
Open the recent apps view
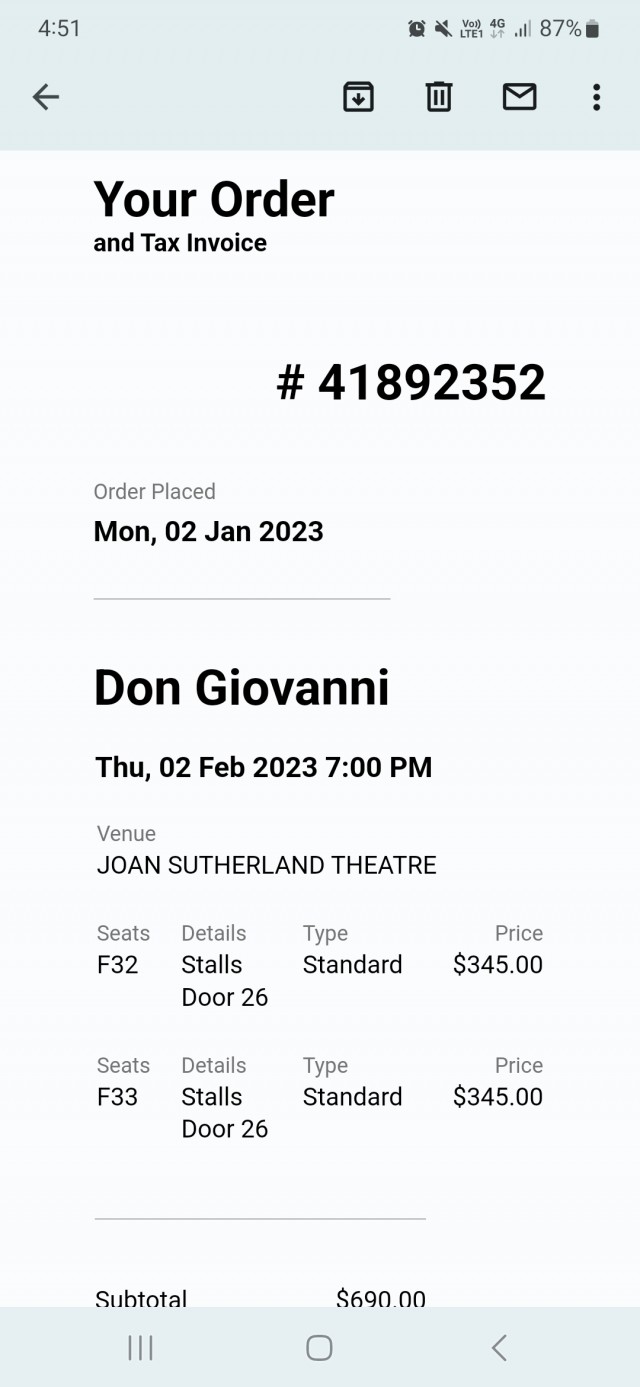141,1347
